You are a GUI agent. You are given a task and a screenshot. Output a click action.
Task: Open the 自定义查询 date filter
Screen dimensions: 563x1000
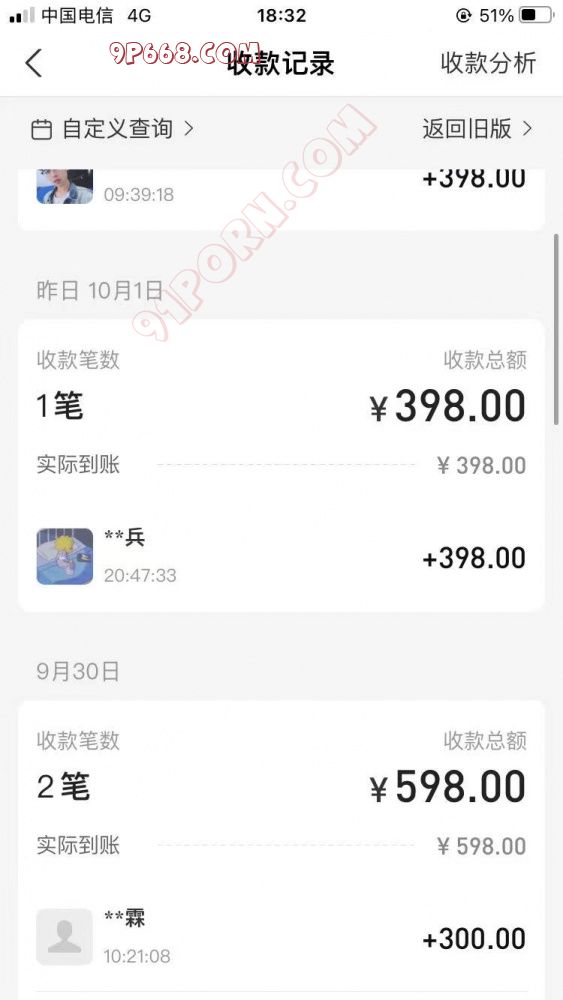tap(112, 129)
